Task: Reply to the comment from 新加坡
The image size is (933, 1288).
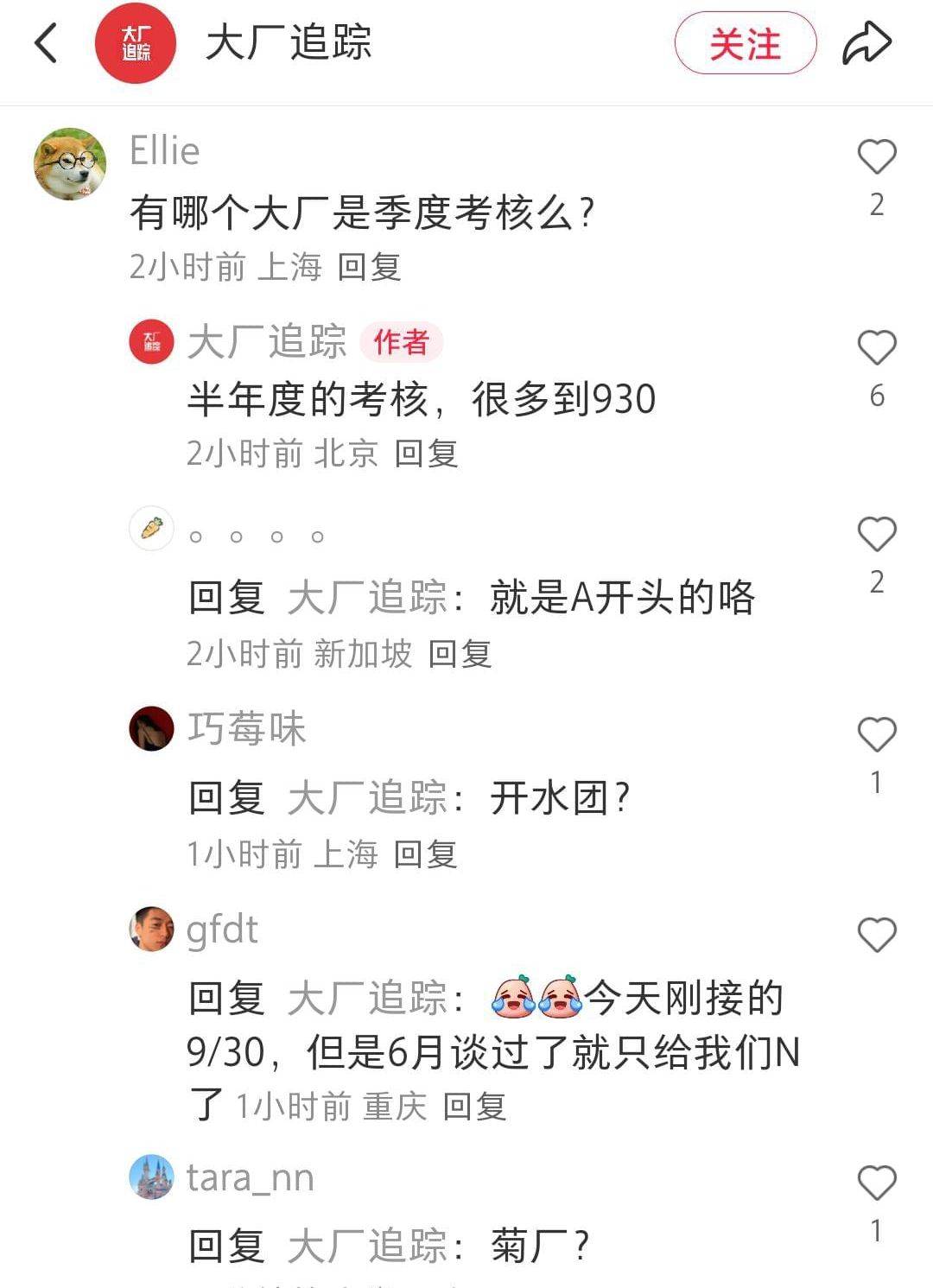Action: pos(460,654)
